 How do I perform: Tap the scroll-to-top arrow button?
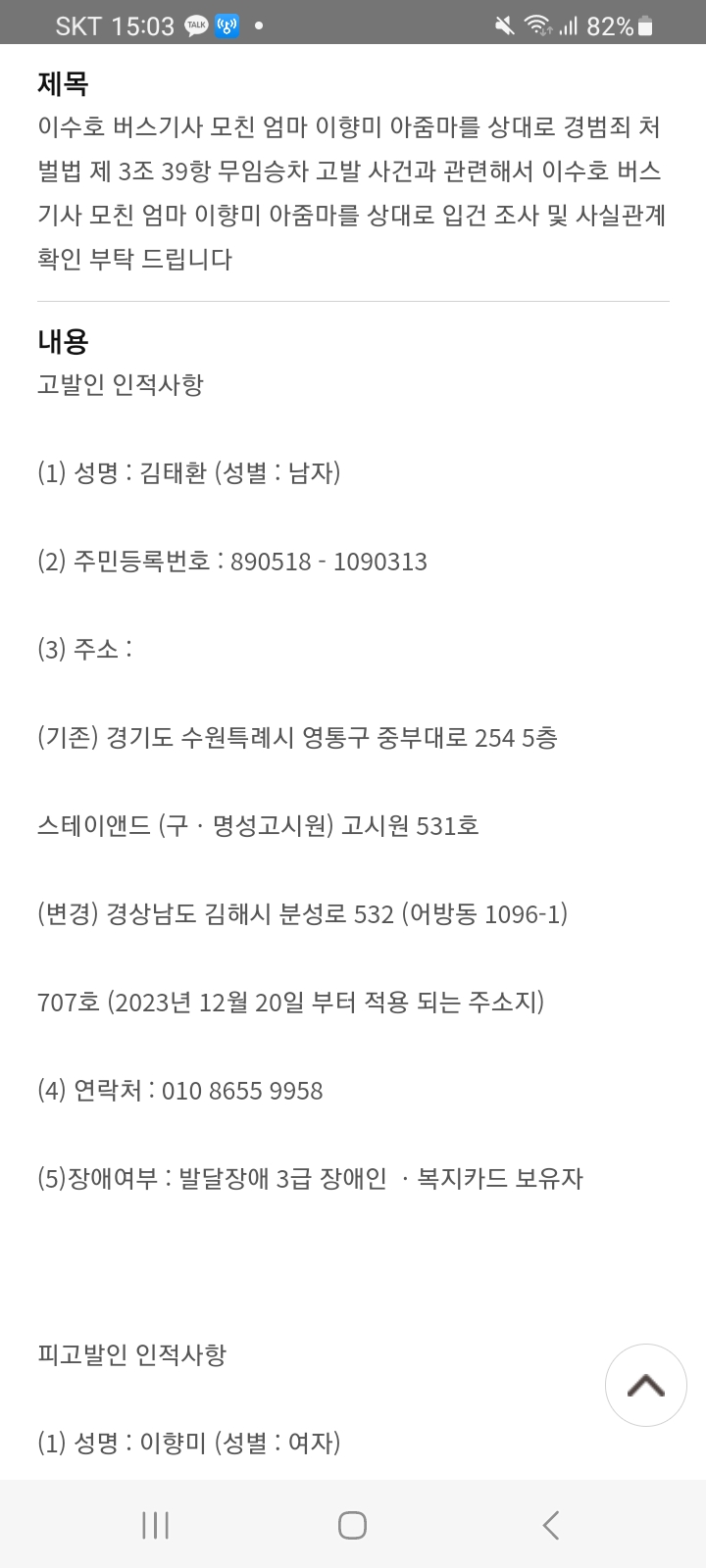(x=645, y=1385)
